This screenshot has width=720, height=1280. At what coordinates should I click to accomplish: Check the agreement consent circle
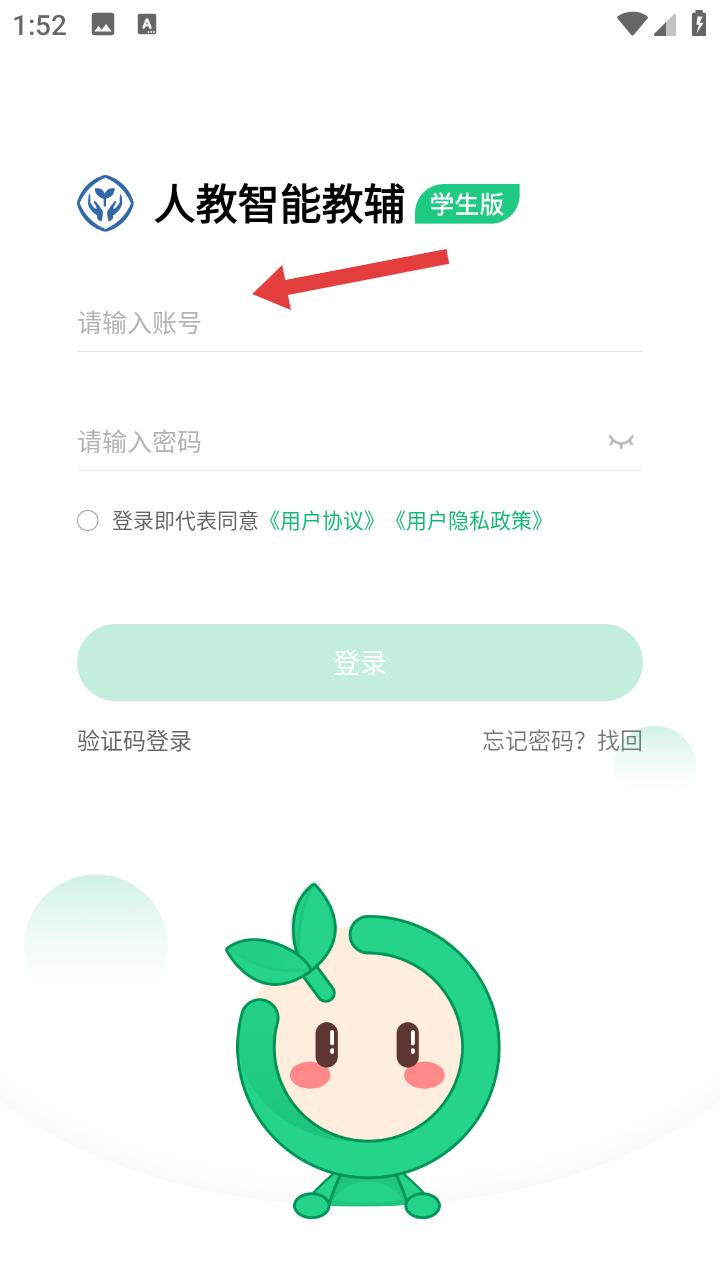tap(88, 521)
